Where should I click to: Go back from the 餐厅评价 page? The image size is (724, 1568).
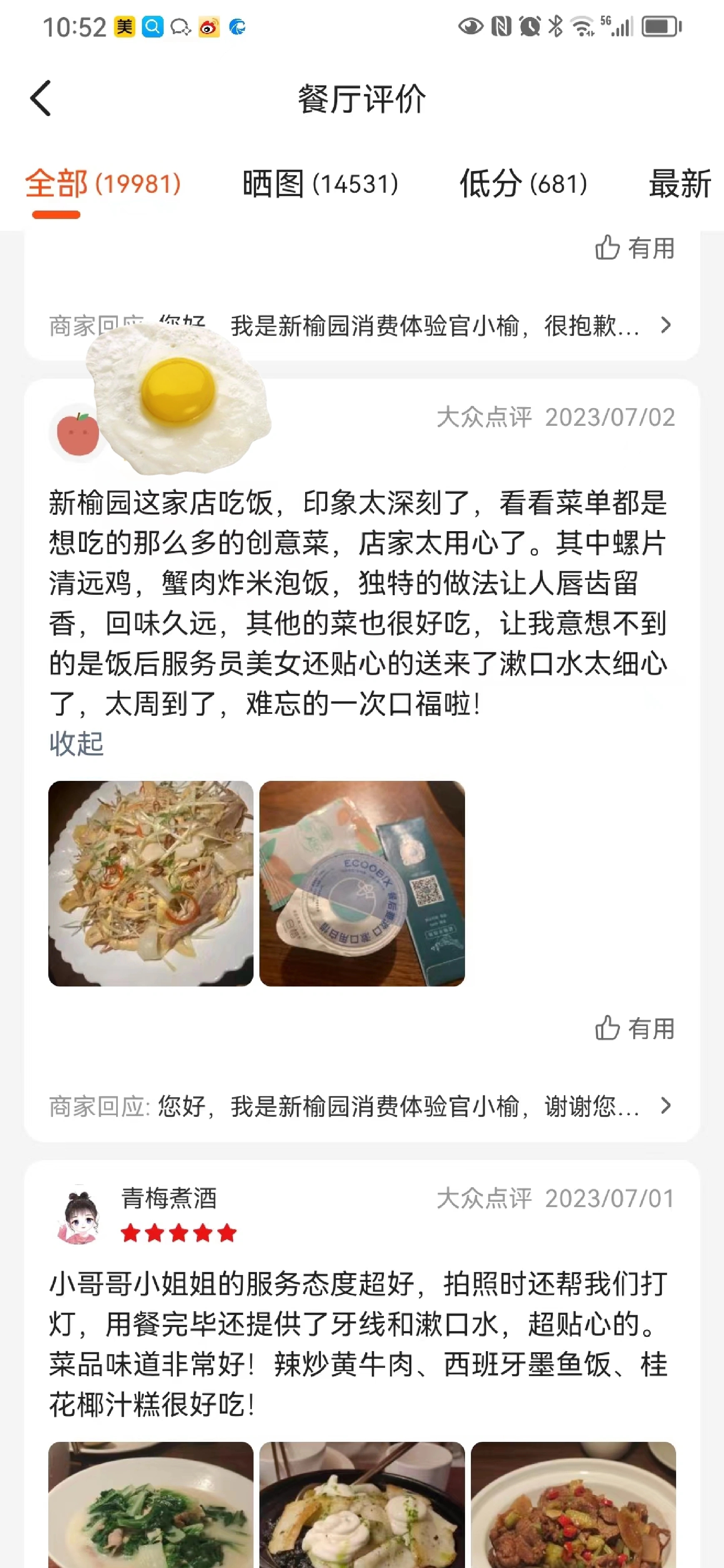click(40, 98)
